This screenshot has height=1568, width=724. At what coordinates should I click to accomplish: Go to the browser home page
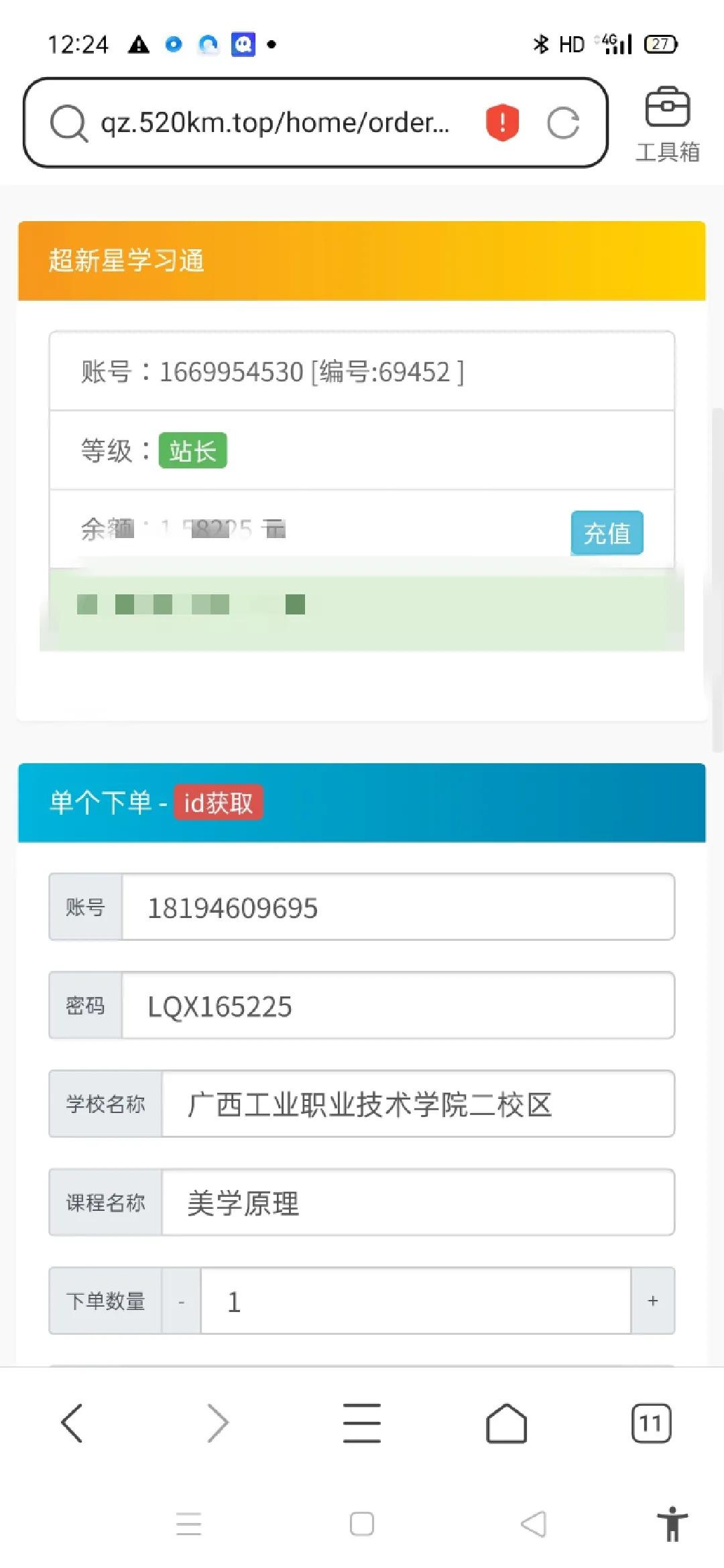[506, 1423]
